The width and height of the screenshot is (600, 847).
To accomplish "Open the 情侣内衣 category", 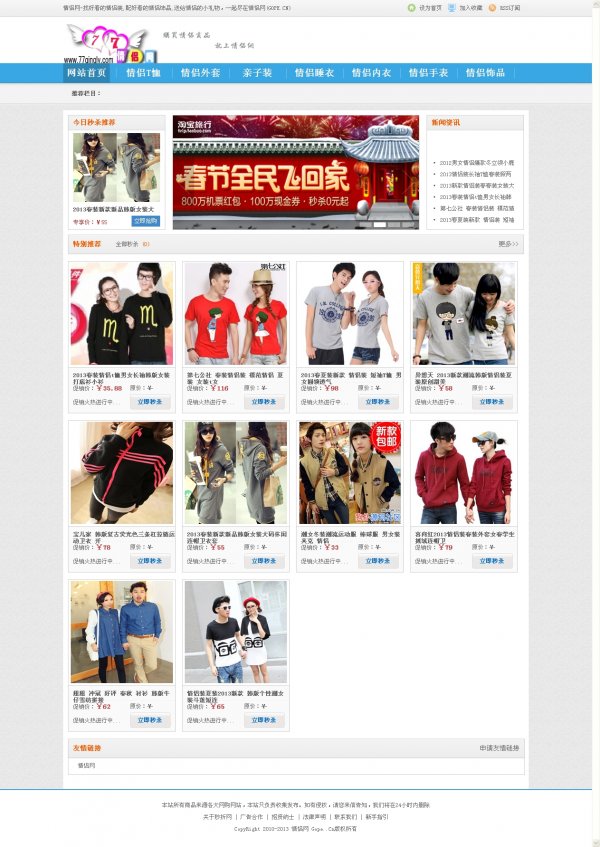I will 371,73.
